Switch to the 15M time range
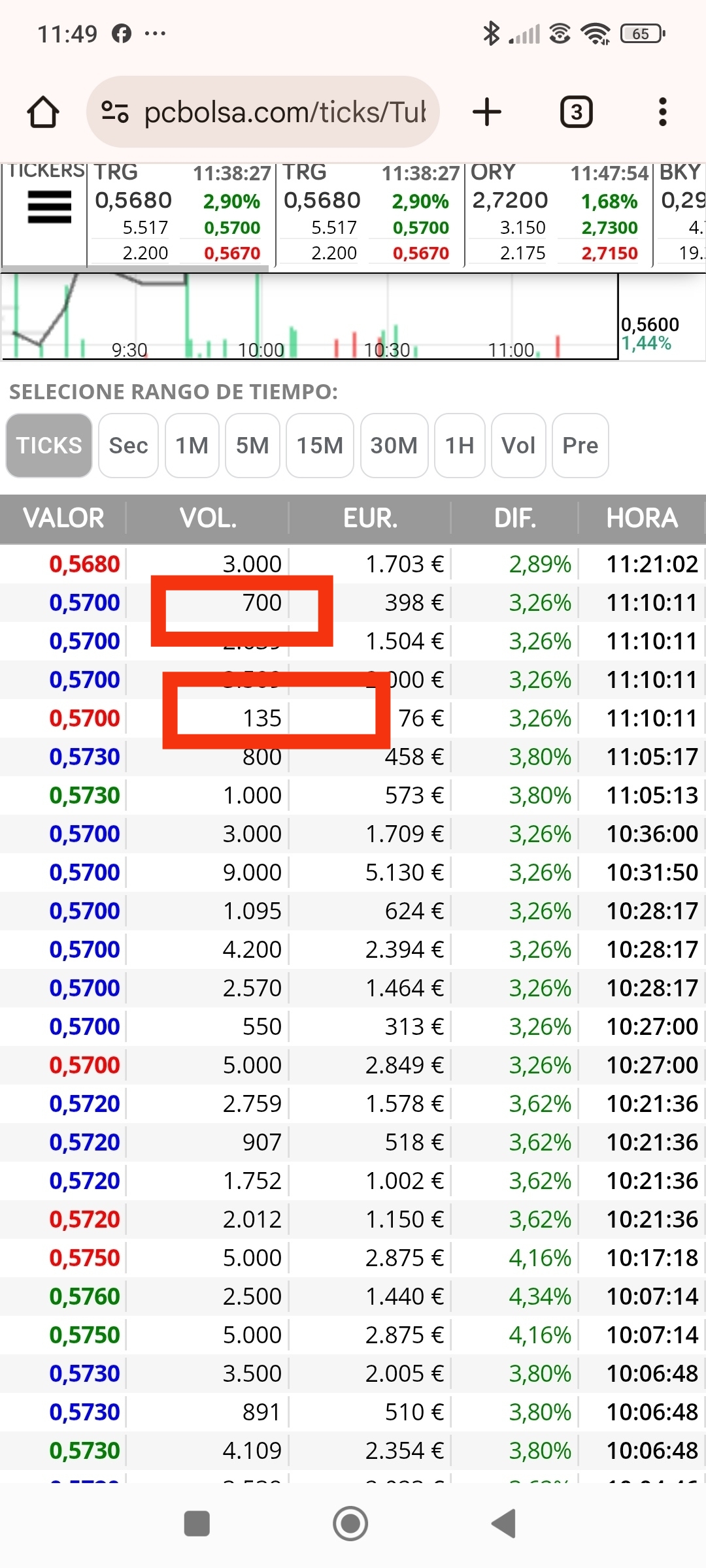Screen dimensions: 706x1568 click(x=320, y=446)
